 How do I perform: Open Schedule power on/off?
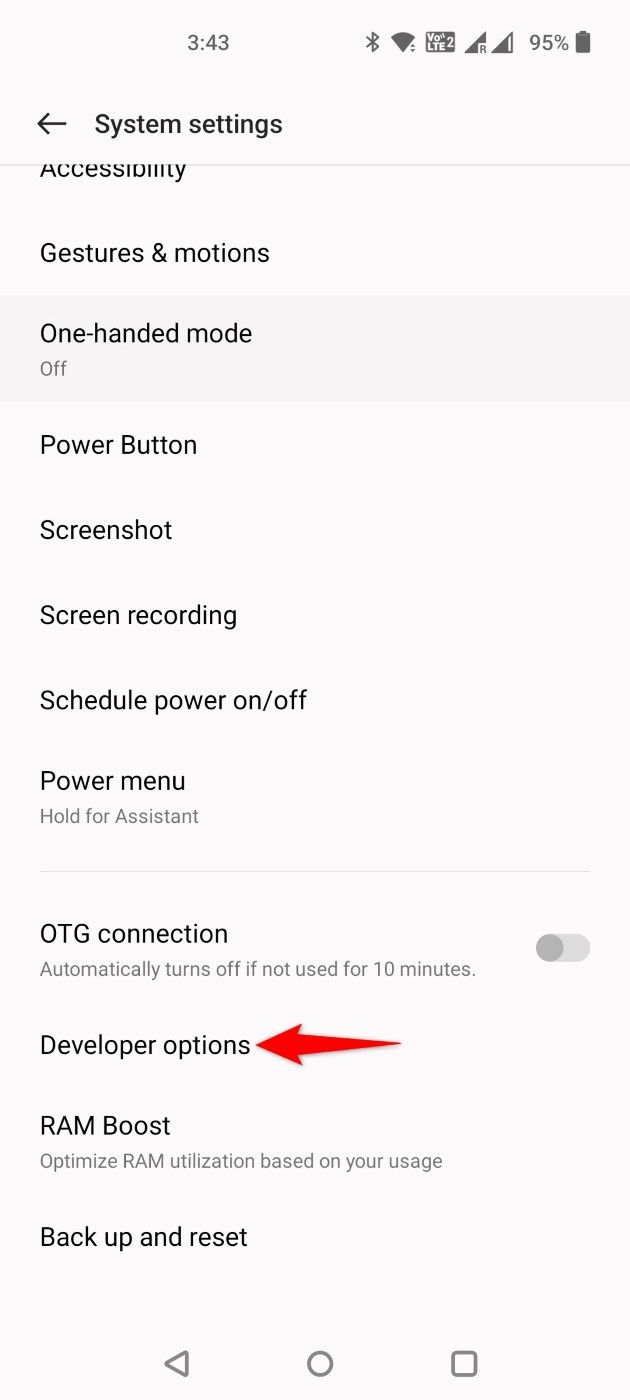click(315, 700)
